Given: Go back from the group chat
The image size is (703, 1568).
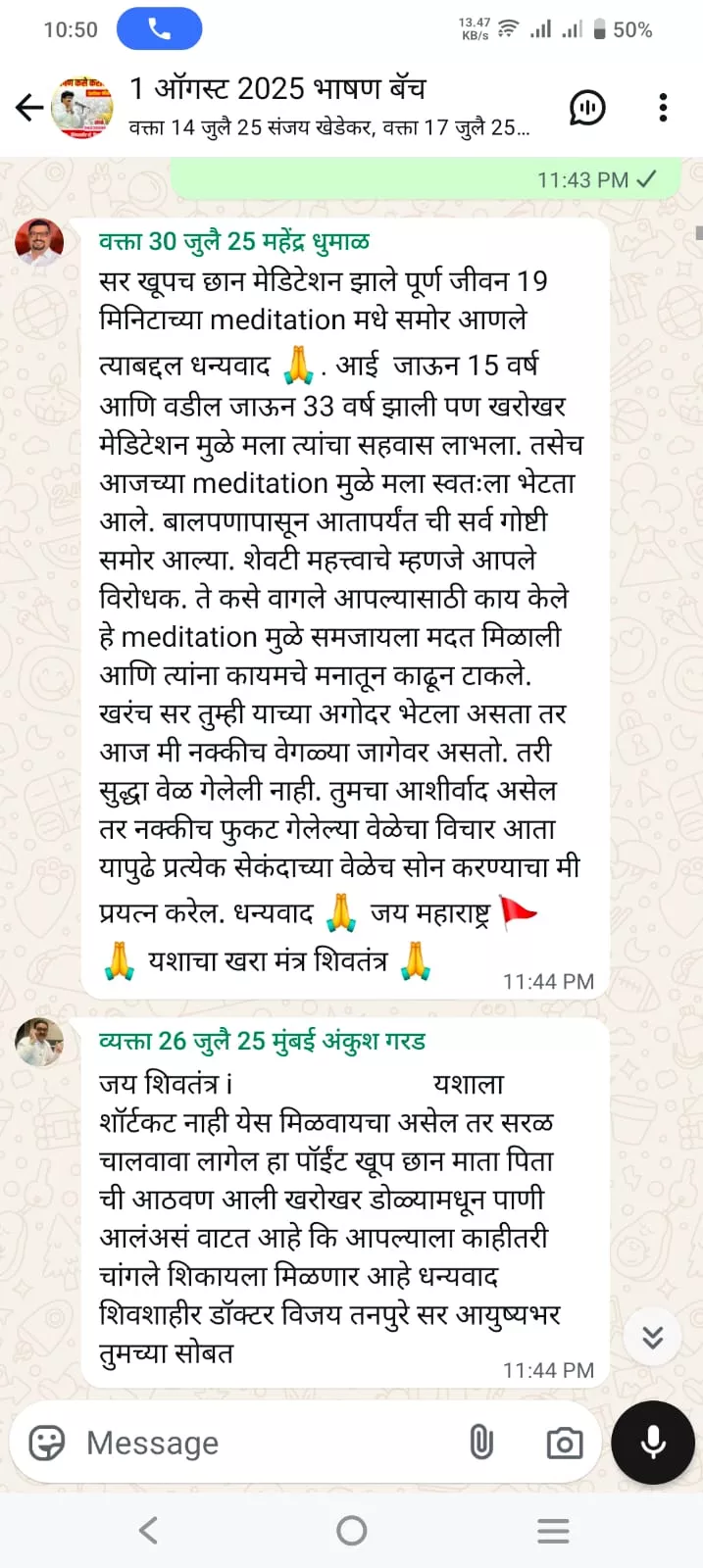Looking at the screenshot, I should [29, 108].
